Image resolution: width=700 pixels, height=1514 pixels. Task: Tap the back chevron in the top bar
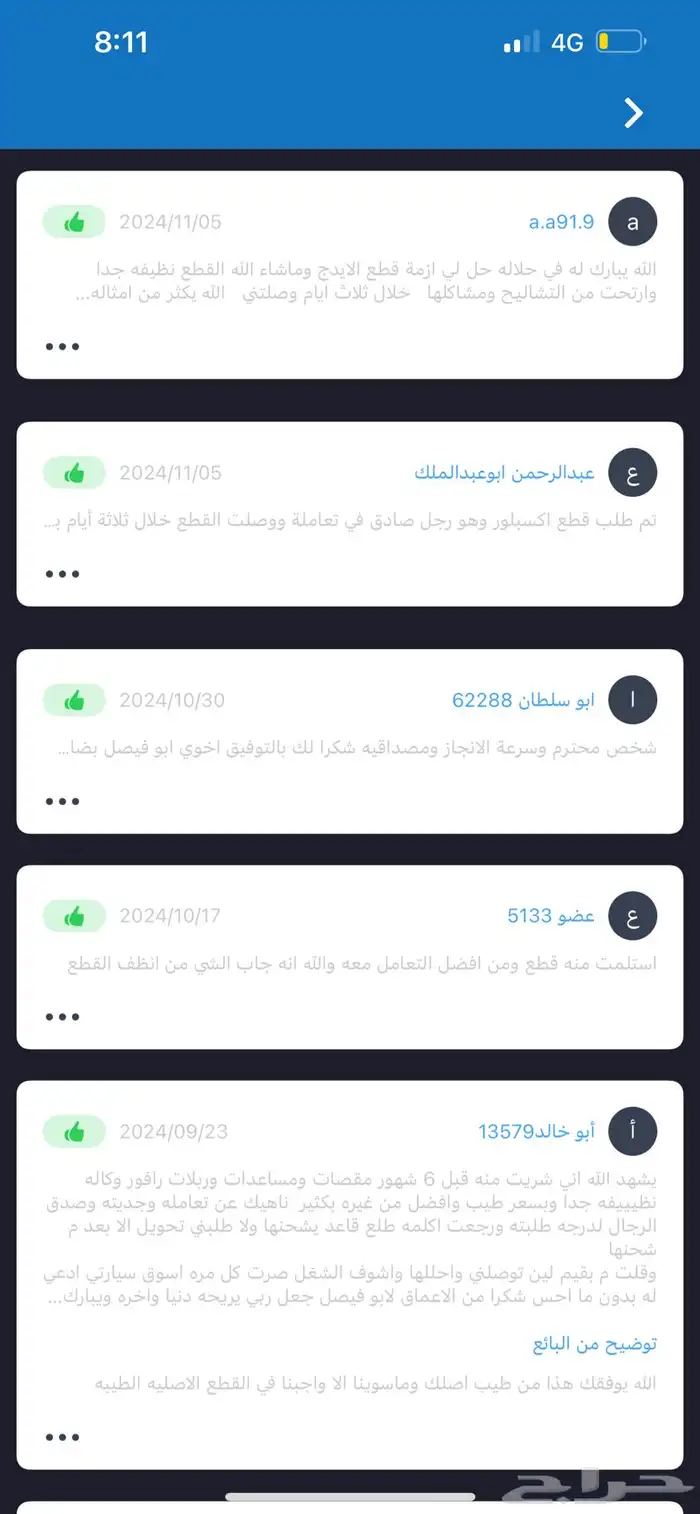tap(633, 113)
